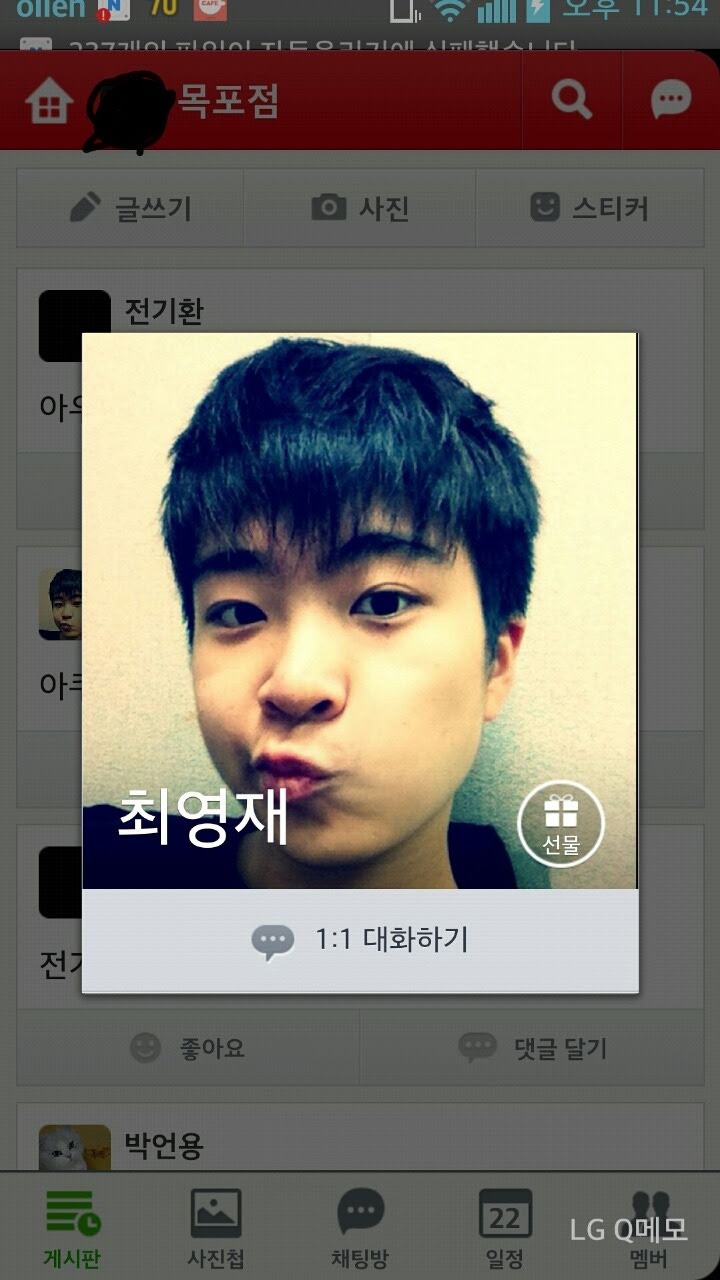Switch to the 게시판 tab
This screenshot has height=1280, width=720.
point(72,1228)
